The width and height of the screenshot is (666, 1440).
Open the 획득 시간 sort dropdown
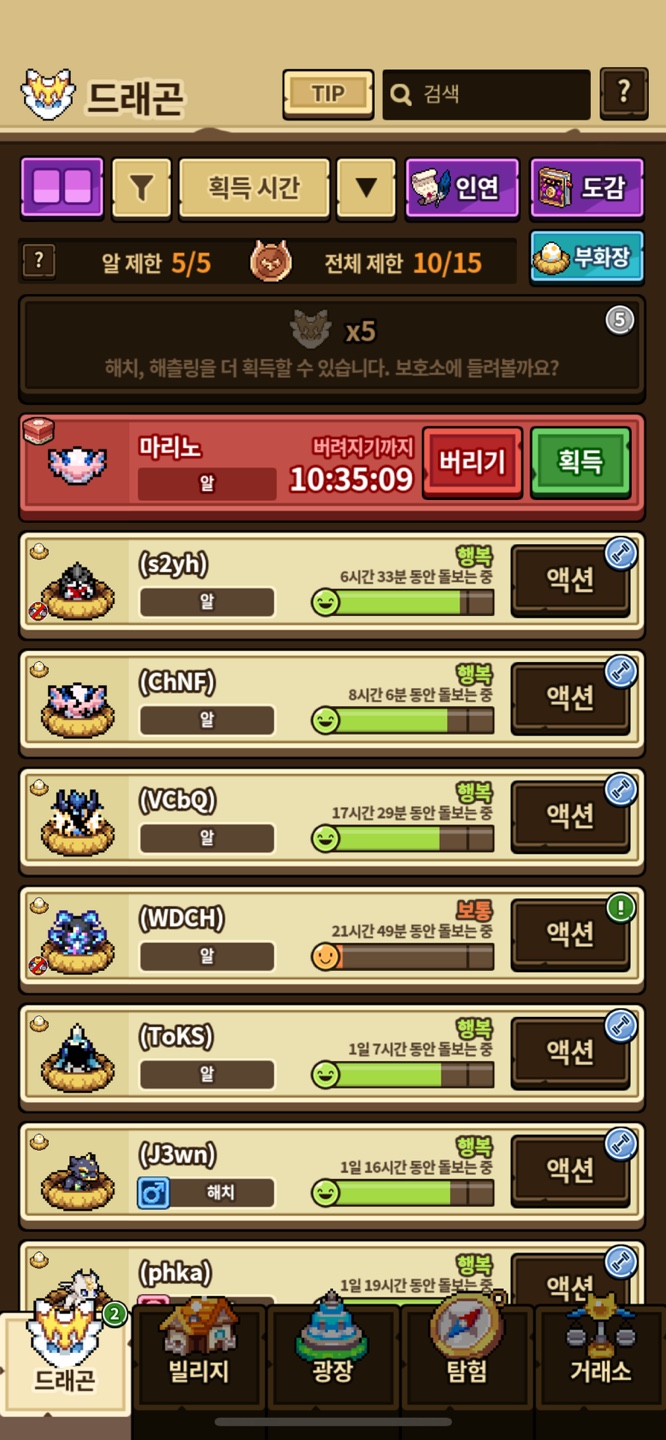(254, 188)
